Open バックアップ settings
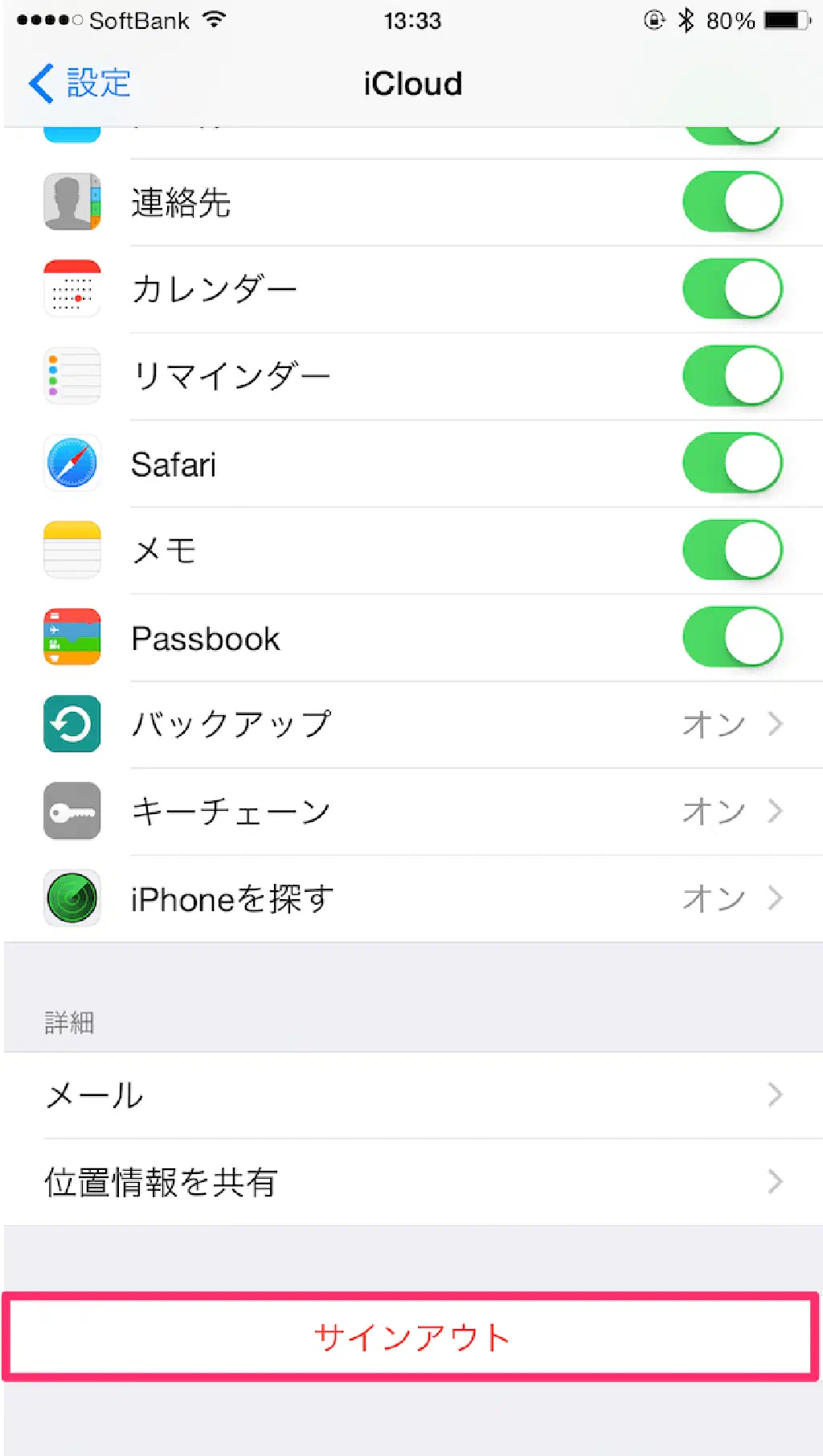 (413, 724)
